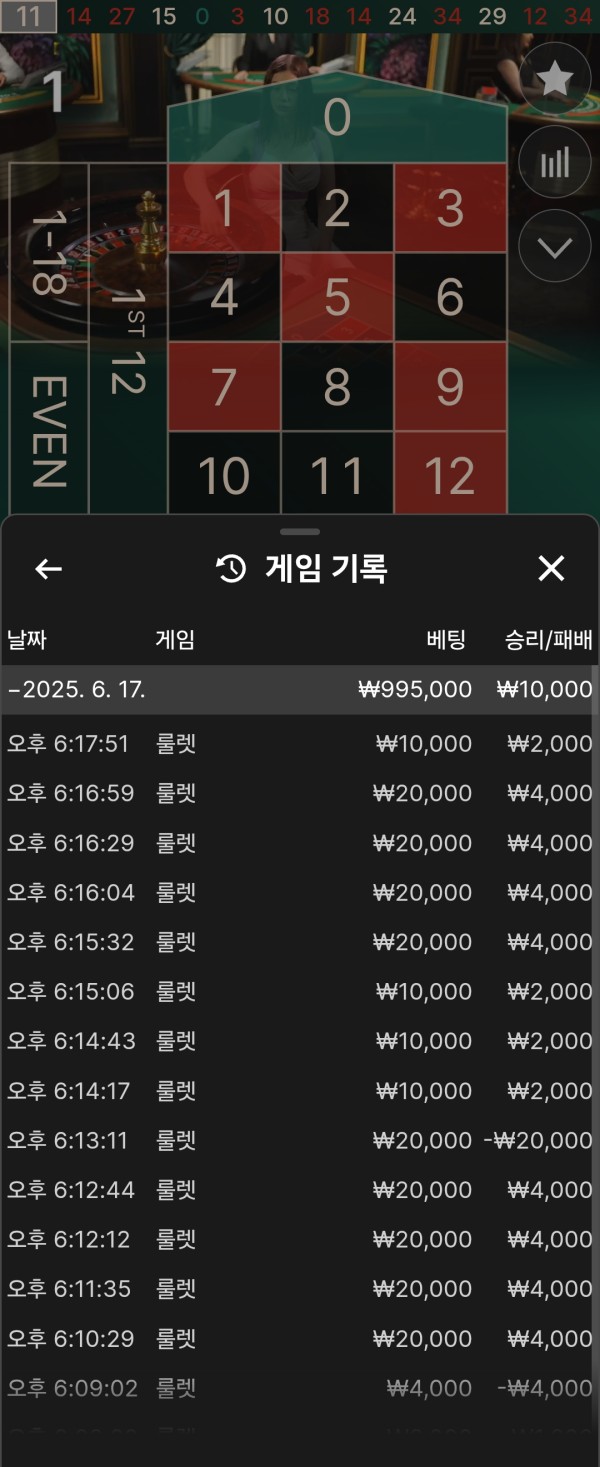The width and height of the screenshot is (600, 1467).
Task: Bet on red number 9
Action: (x=450, y=386)
